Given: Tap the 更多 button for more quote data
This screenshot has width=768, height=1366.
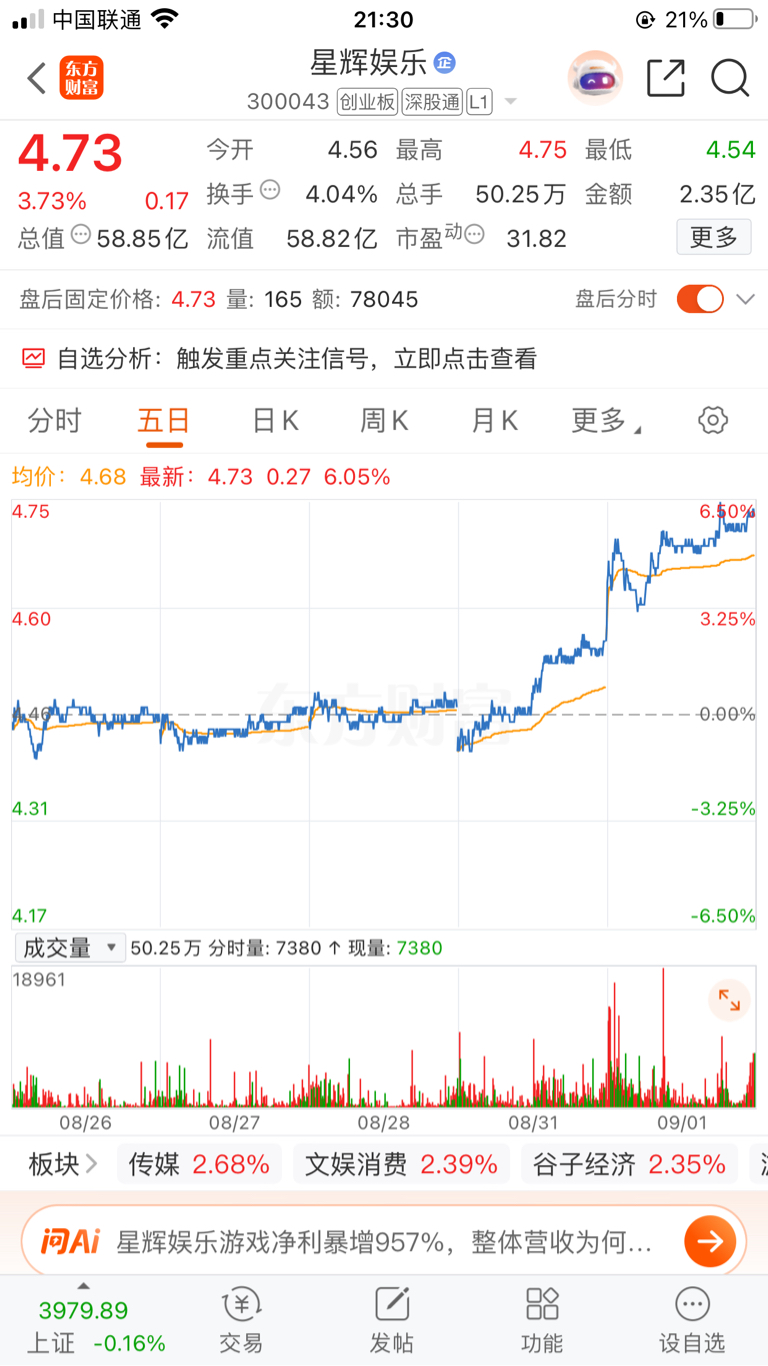Looking at the screenshot, I should click(x=714, y=237).
